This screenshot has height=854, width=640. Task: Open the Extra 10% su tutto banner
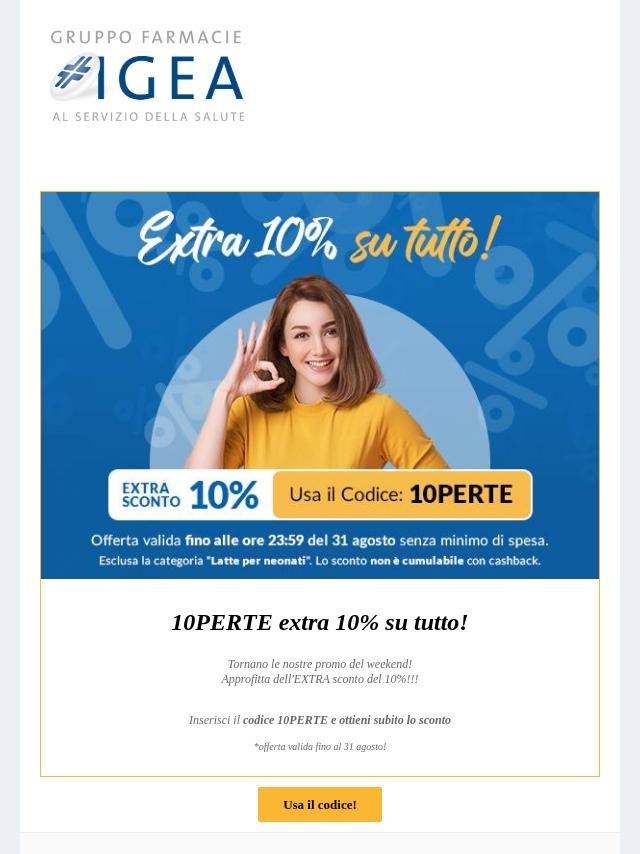coord(320,385)
